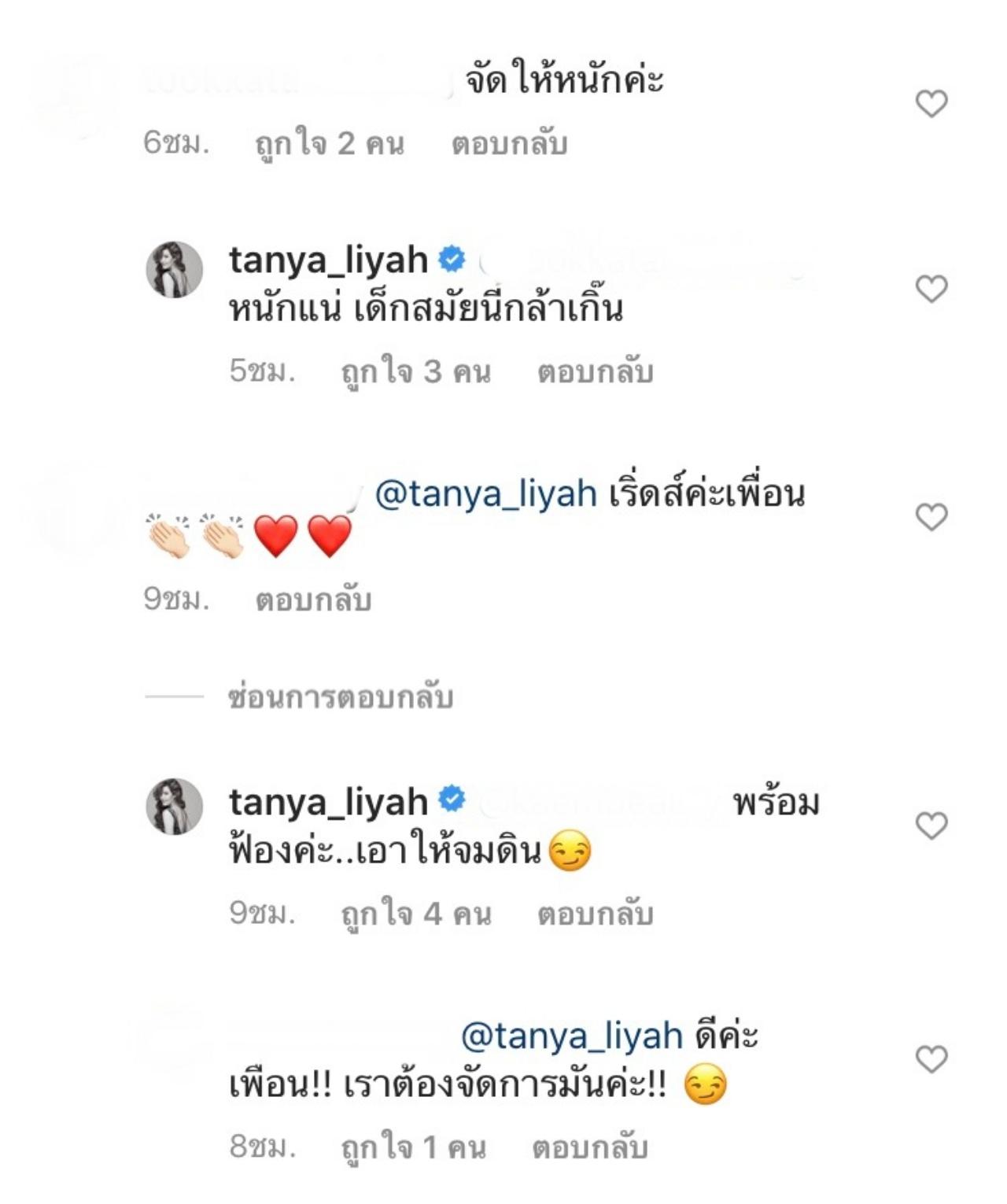Like tanya_liyah's comment 'พร้อมฟ้องค่ะ..เอาให้จมดิน'
Screen dimensions: 1007x1204
point(931,825)
